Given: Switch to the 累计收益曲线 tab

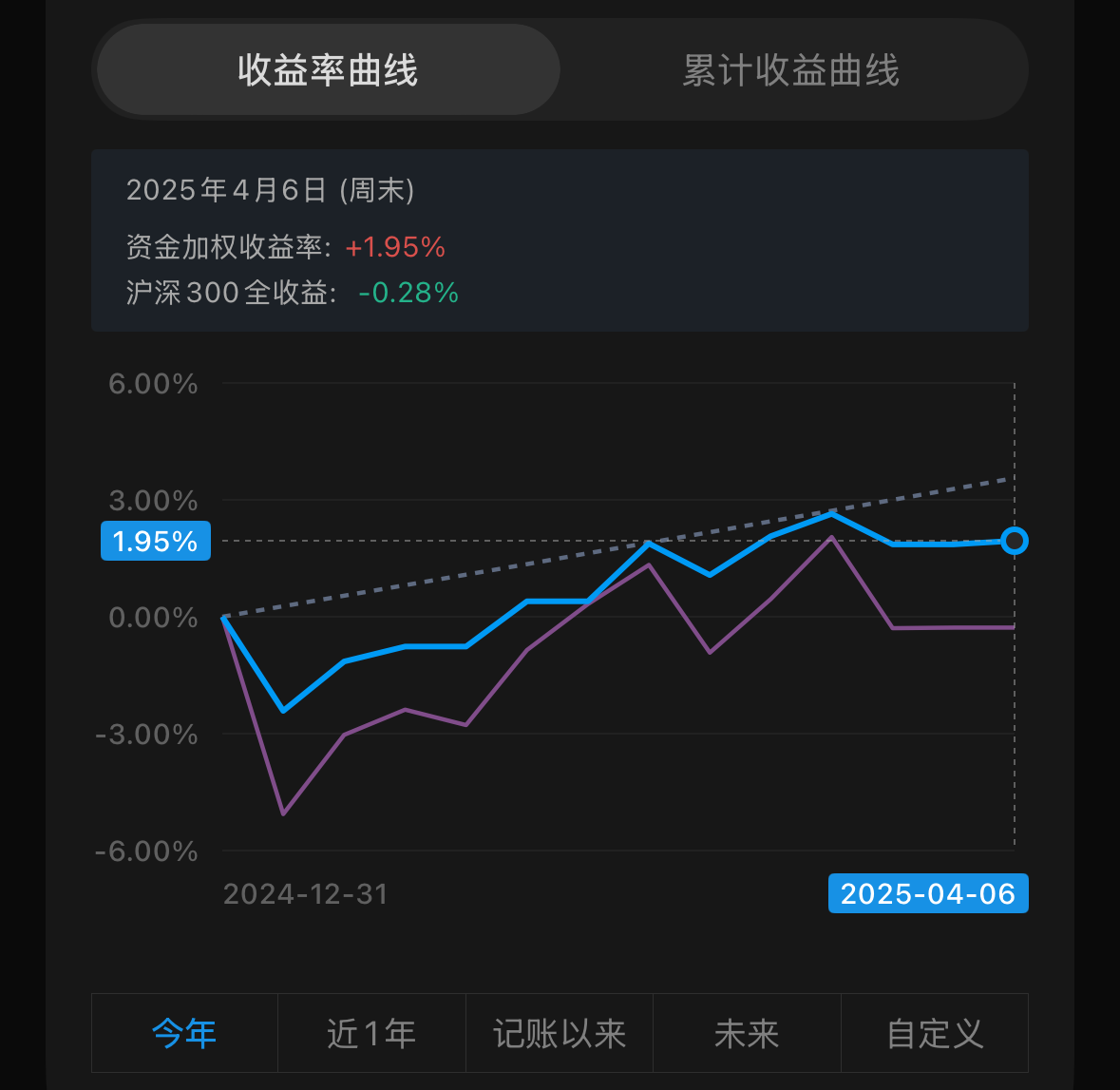Looking at the screenshot, I should [x=790, y=70].
